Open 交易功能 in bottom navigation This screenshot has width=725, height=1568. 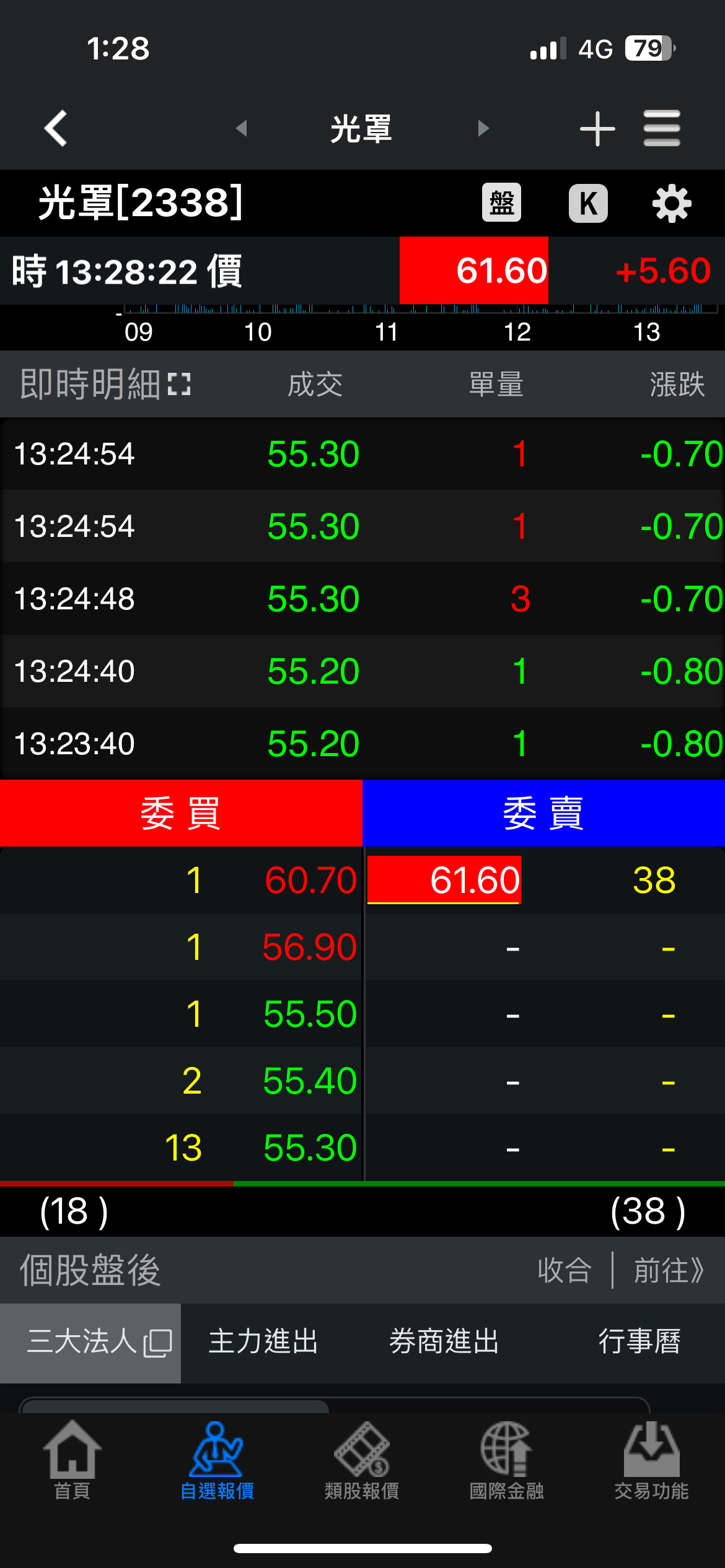(x=651, y=1461)
